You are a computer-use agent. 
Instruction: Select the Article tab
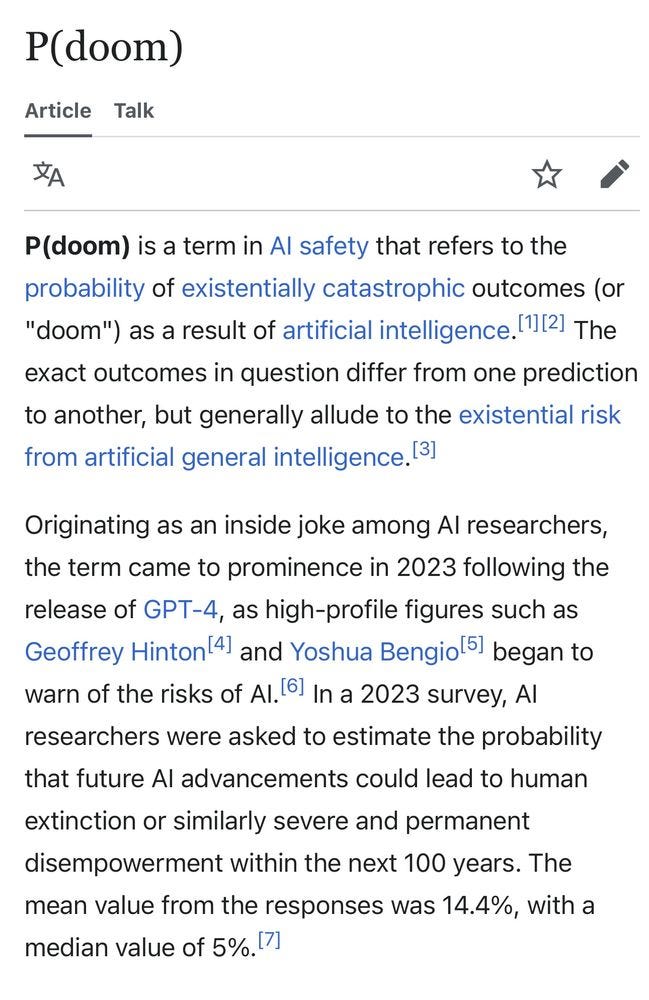58,111
